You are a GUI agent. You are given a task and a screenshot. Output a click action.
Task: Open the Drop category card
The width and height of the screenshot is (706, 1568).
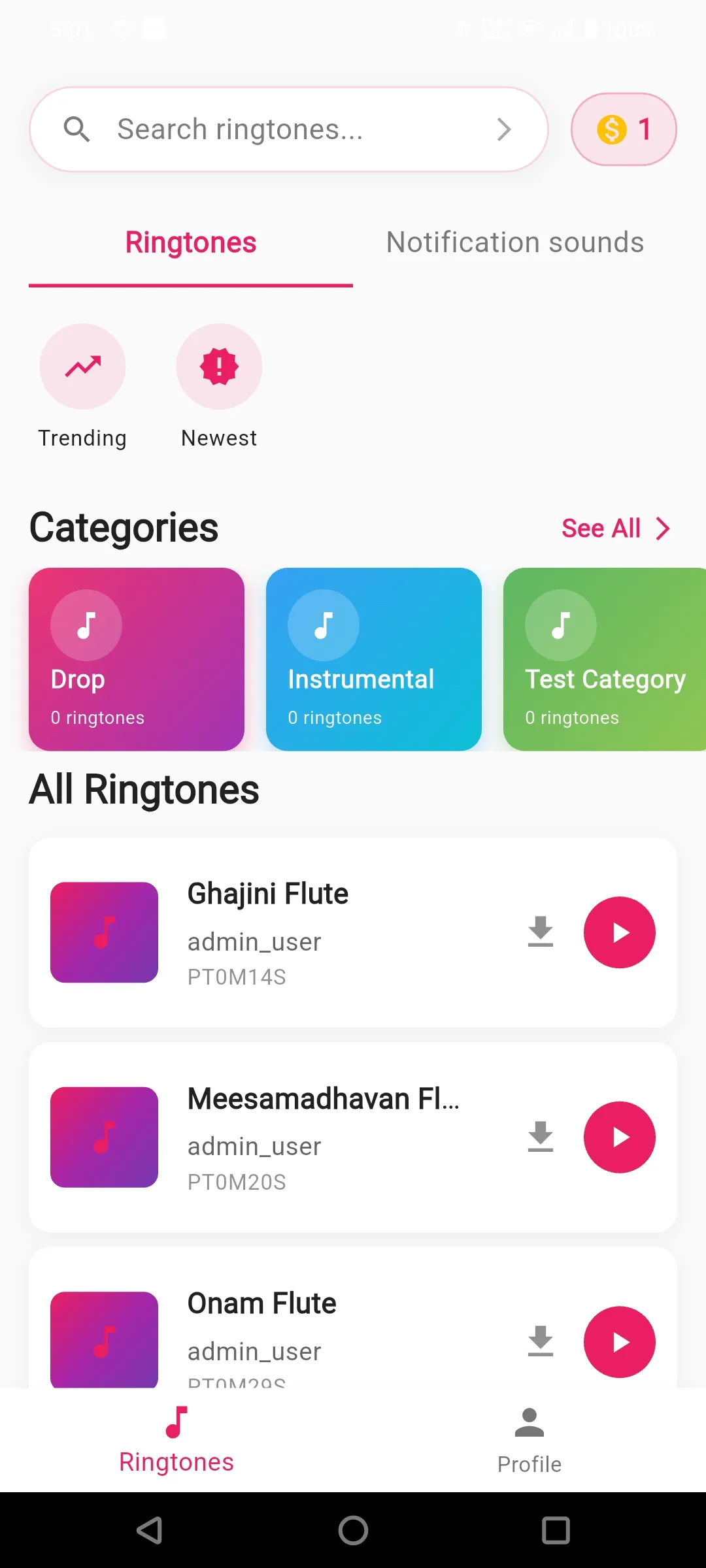point(137,659)
